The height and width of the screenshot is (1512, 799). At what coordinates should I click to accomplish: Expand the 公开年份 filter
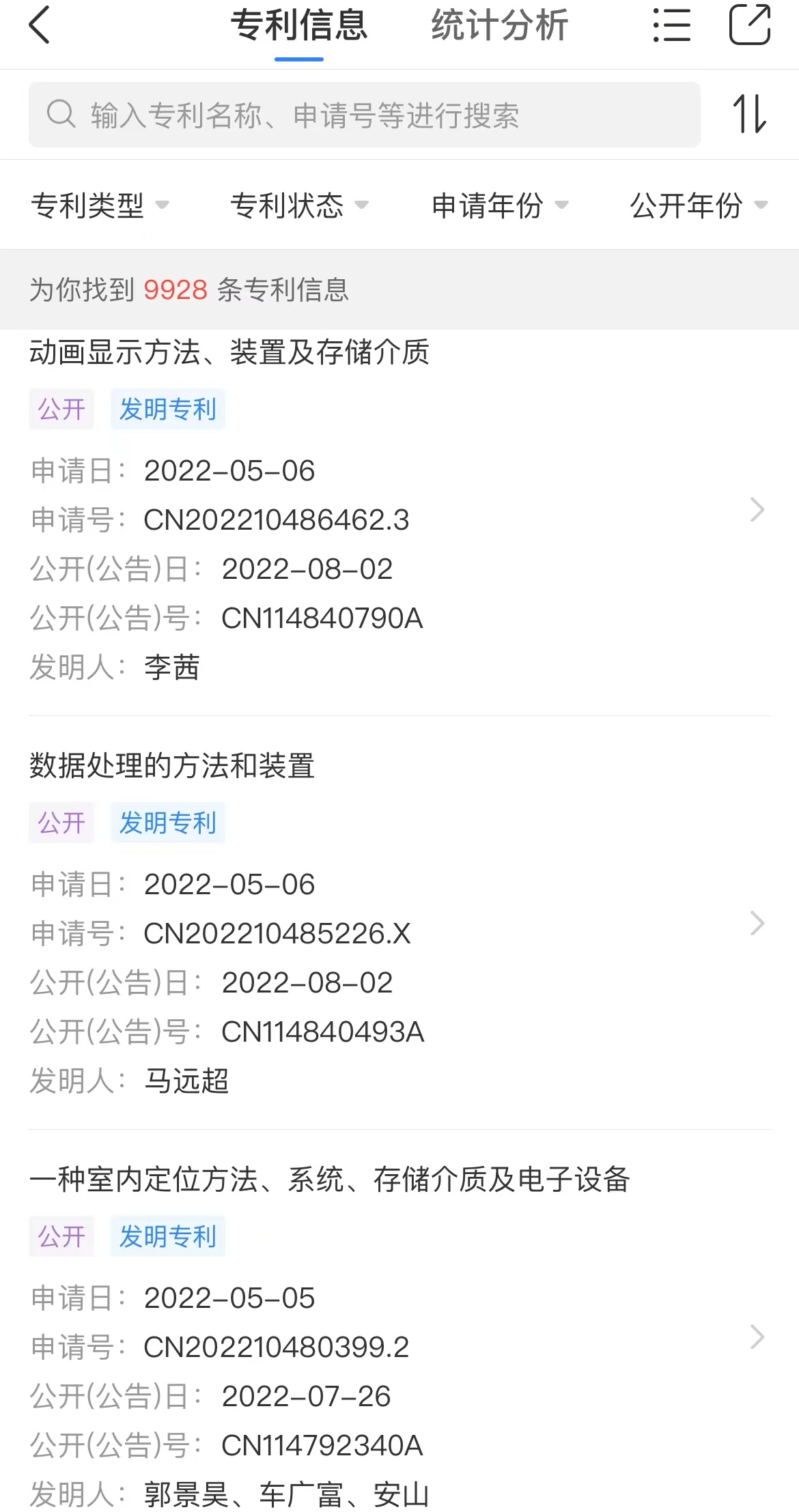pos(699,205)
